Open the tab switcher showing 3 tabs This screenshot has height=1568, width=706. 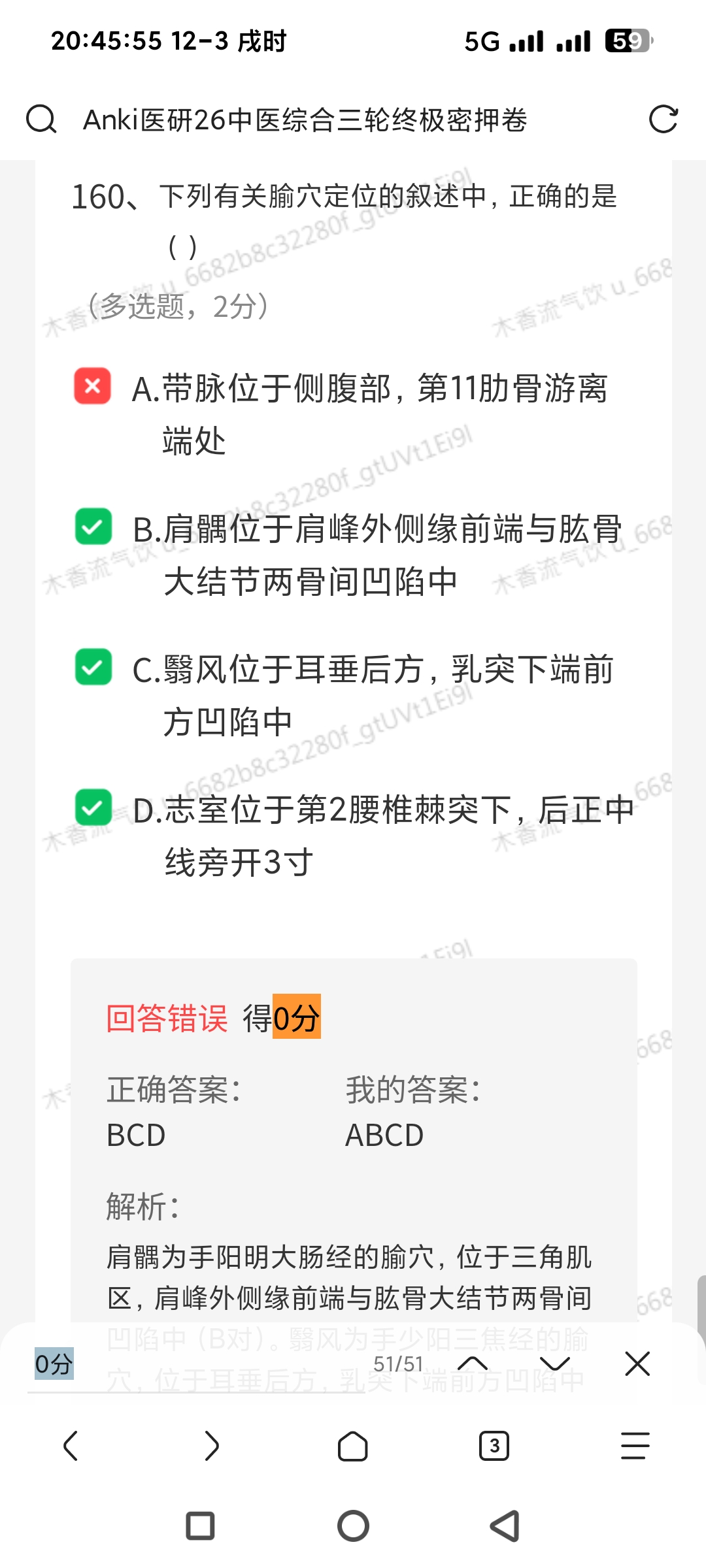(494, 1445)
